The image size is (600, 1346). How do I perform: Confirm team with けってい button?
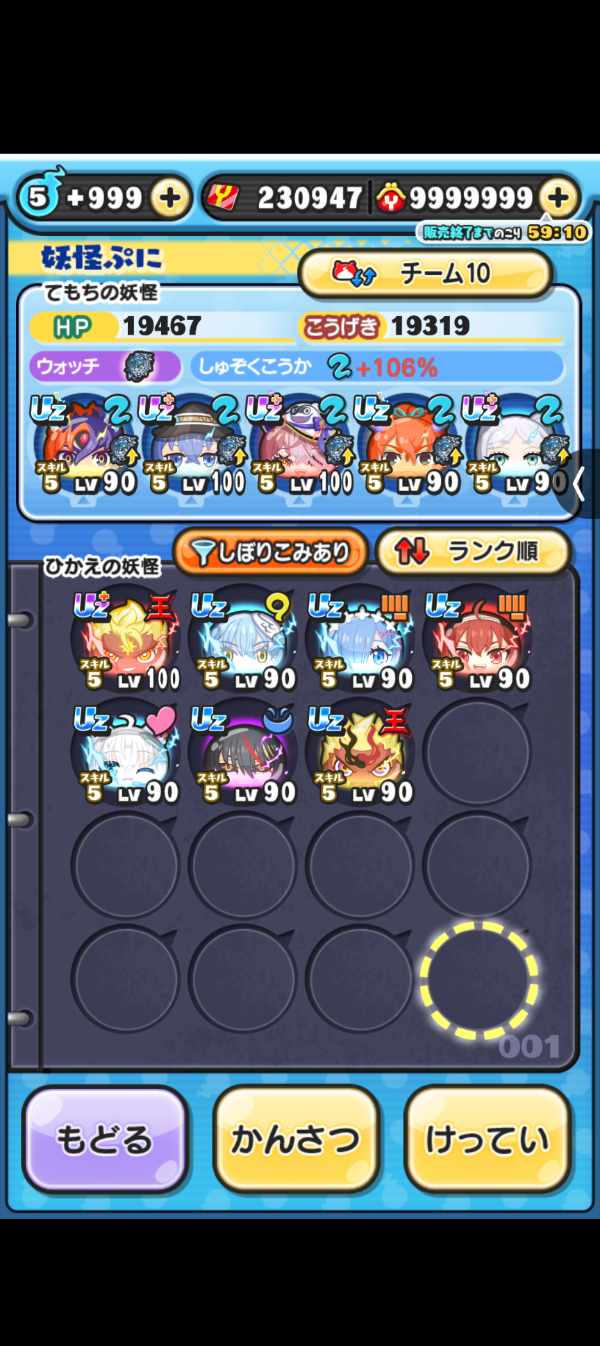pyautogui.click(x=487, y=1140)
